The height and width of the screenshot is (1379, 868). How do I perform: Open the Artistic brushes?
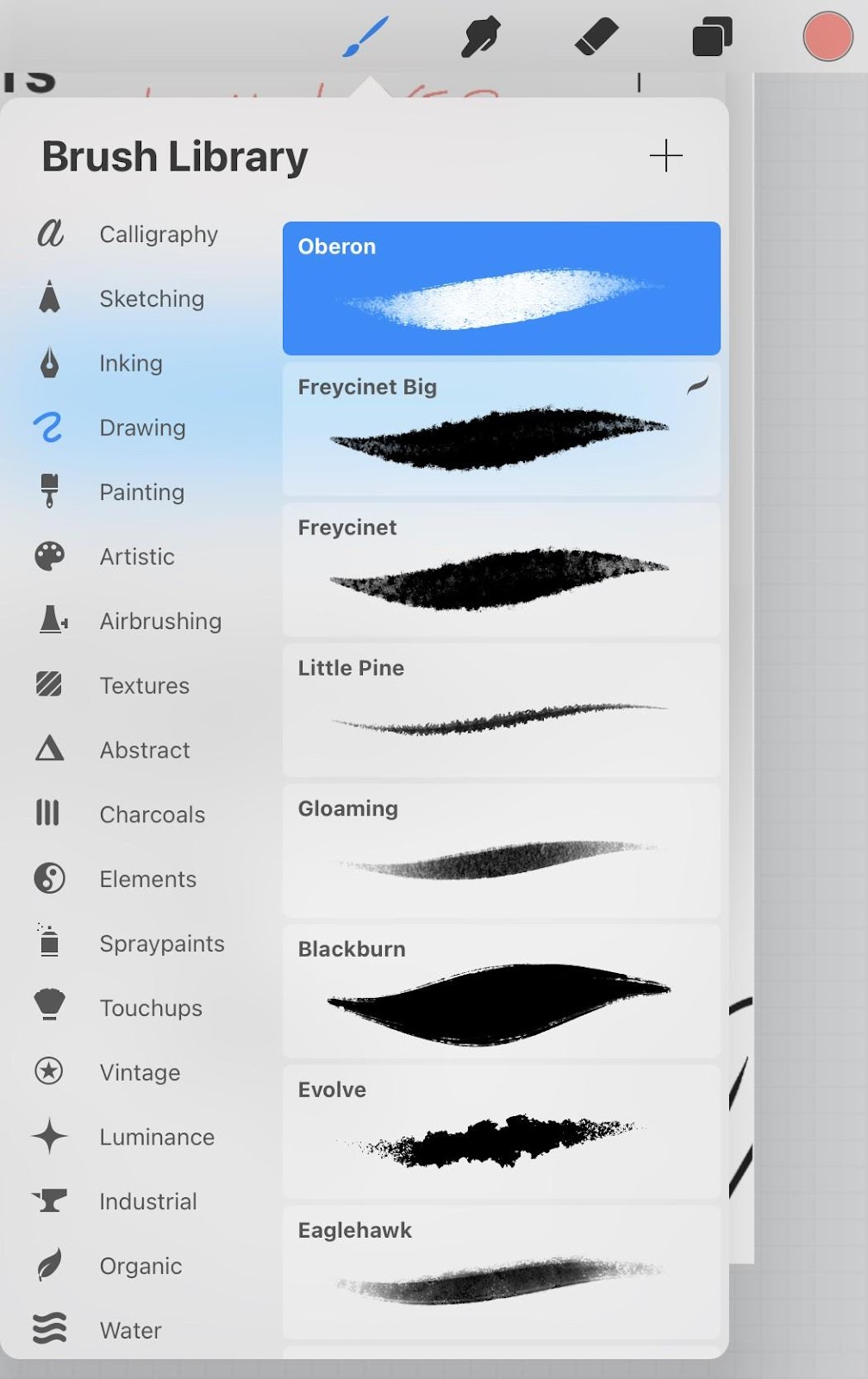[x=136, y=557]
